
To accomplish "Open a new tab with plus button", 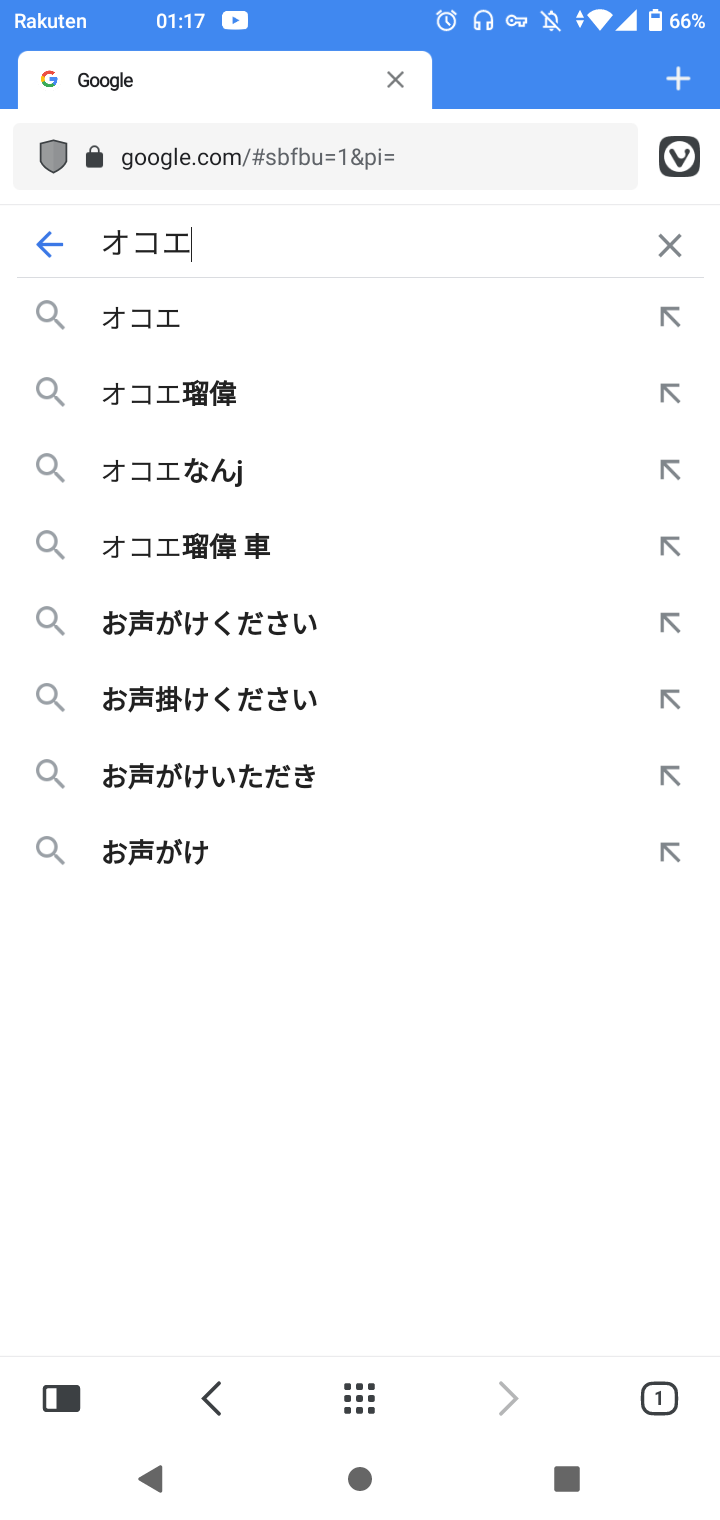I will [x=678, y=79].
